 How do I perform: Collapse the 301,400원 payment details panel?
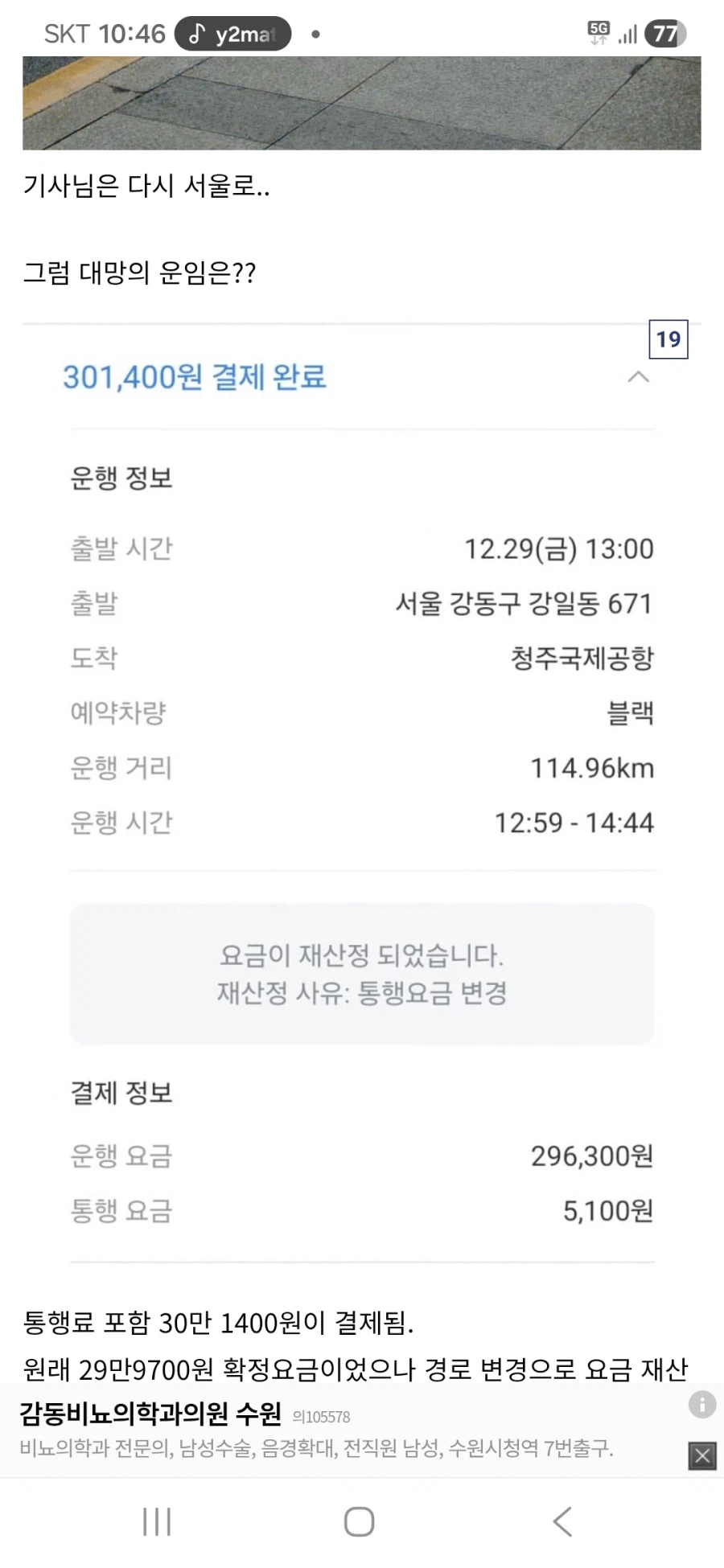[638, 376]
